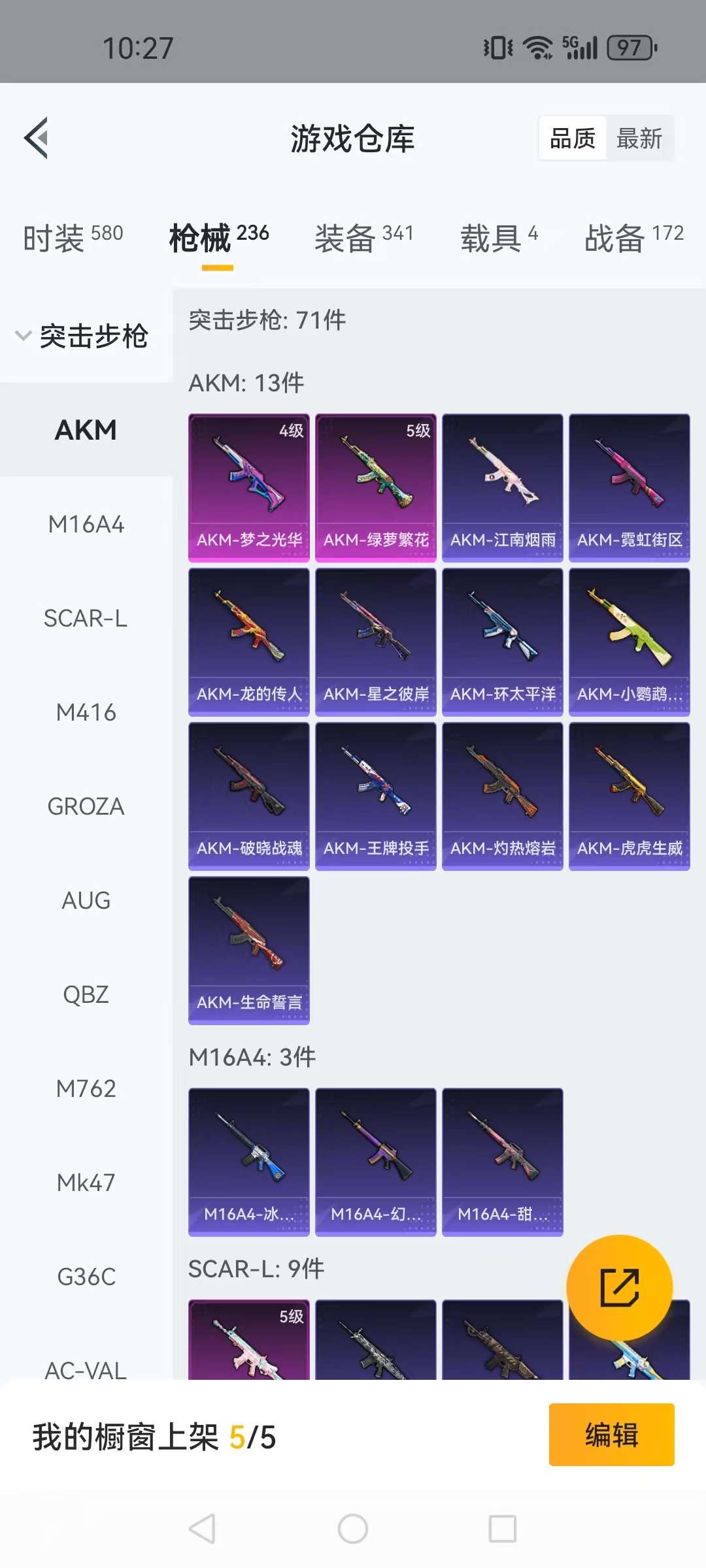Jump to SCAR-L weapon list
706x1568 pixels.
click(86, 618)
